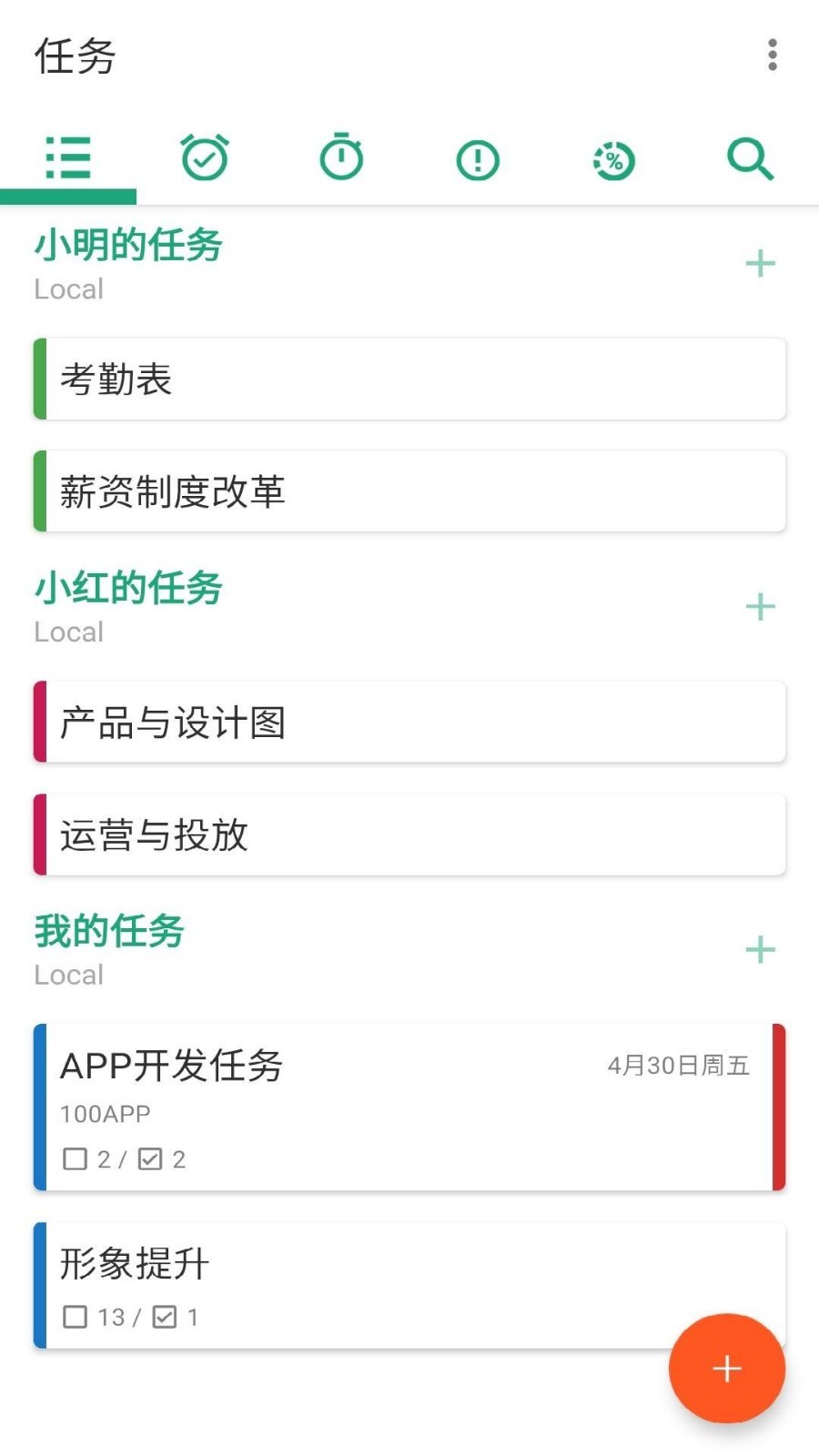Switch to the alarm-check due tab
Image resolution: width=819 pixels, height=1456 pixels.
(205, 158)
